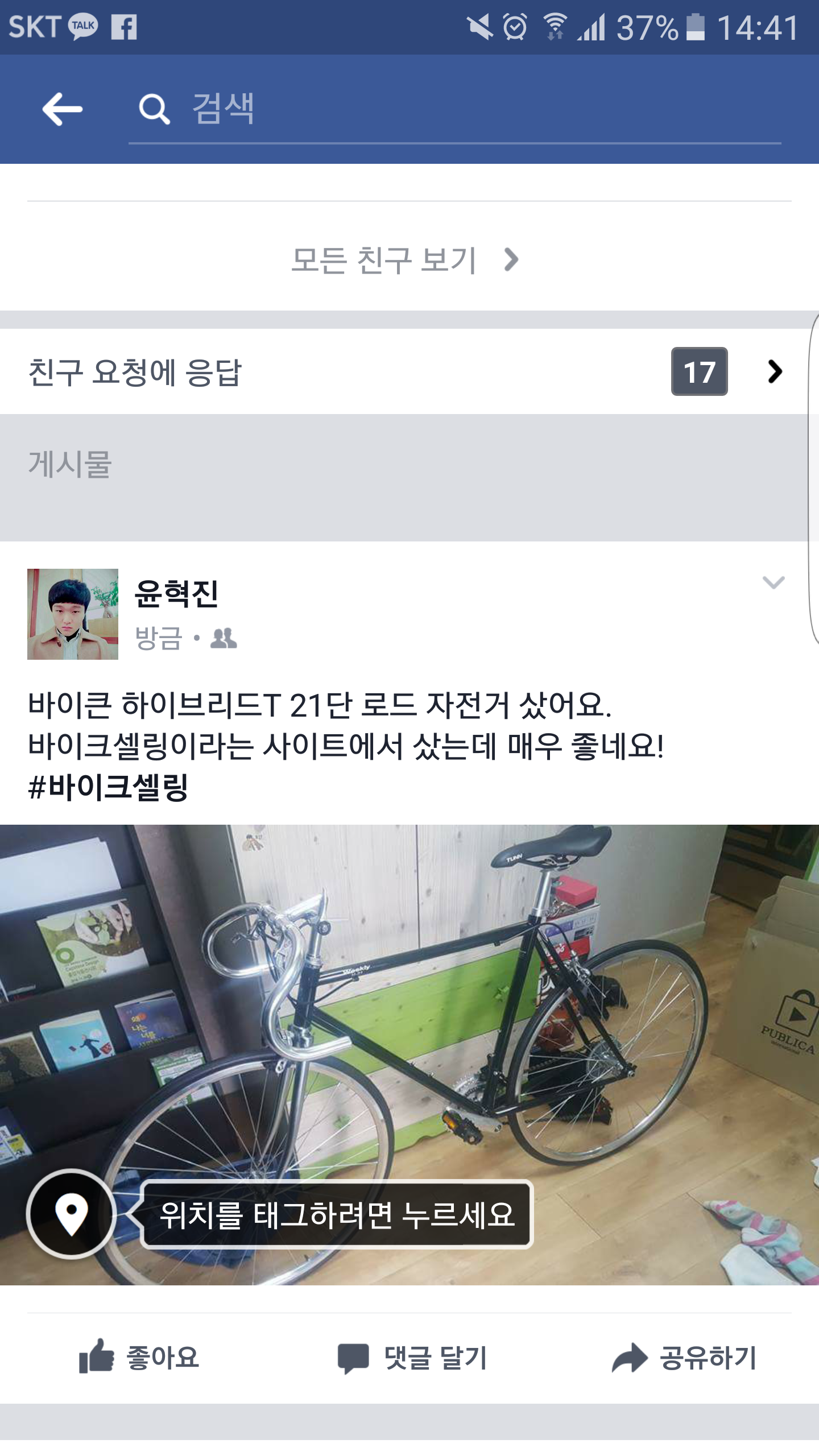The width and height of the screenshot is (819, 1456).
Task: Open 모든 친구 보기 to see all friends
Action: click(405, 260)
